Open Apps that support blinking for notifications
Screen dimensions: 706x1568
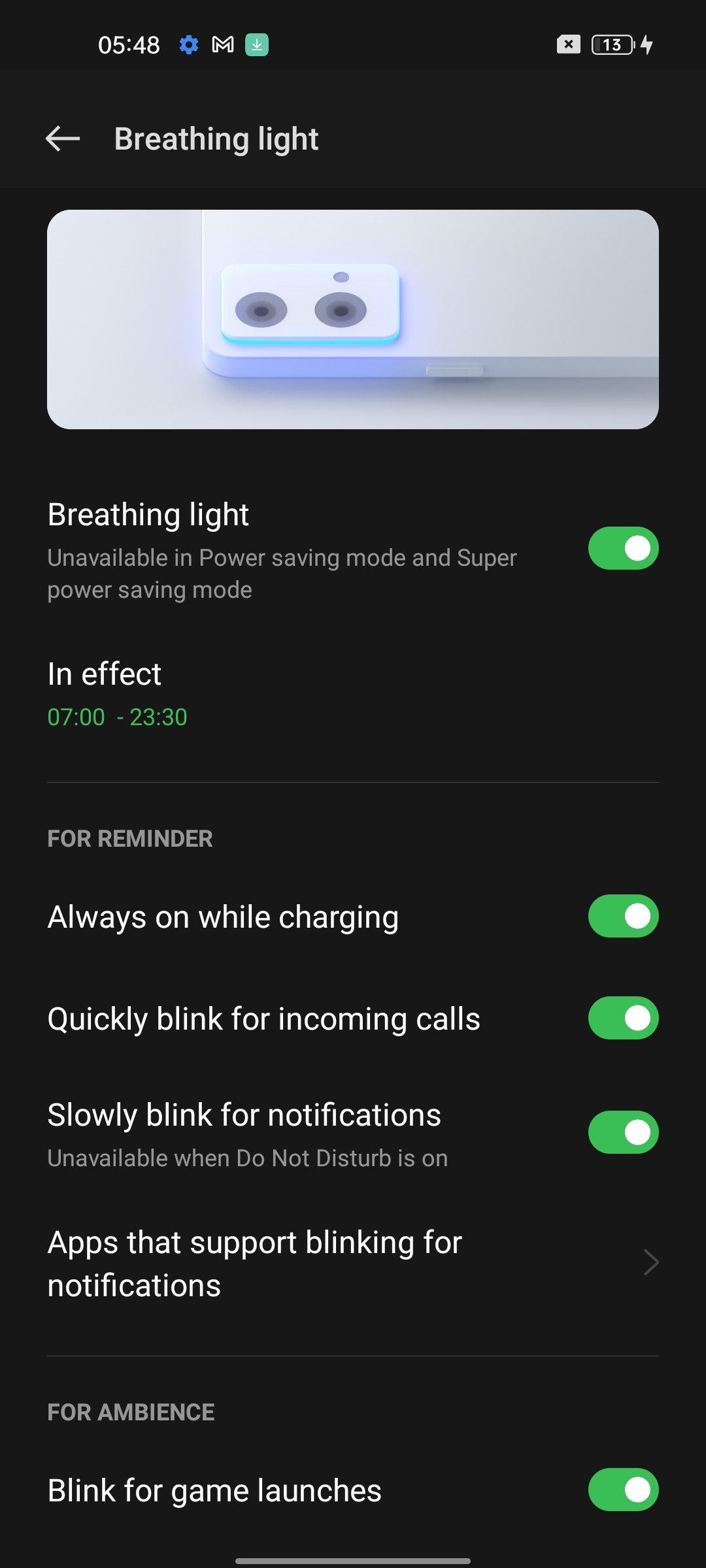pos(353,1263)
